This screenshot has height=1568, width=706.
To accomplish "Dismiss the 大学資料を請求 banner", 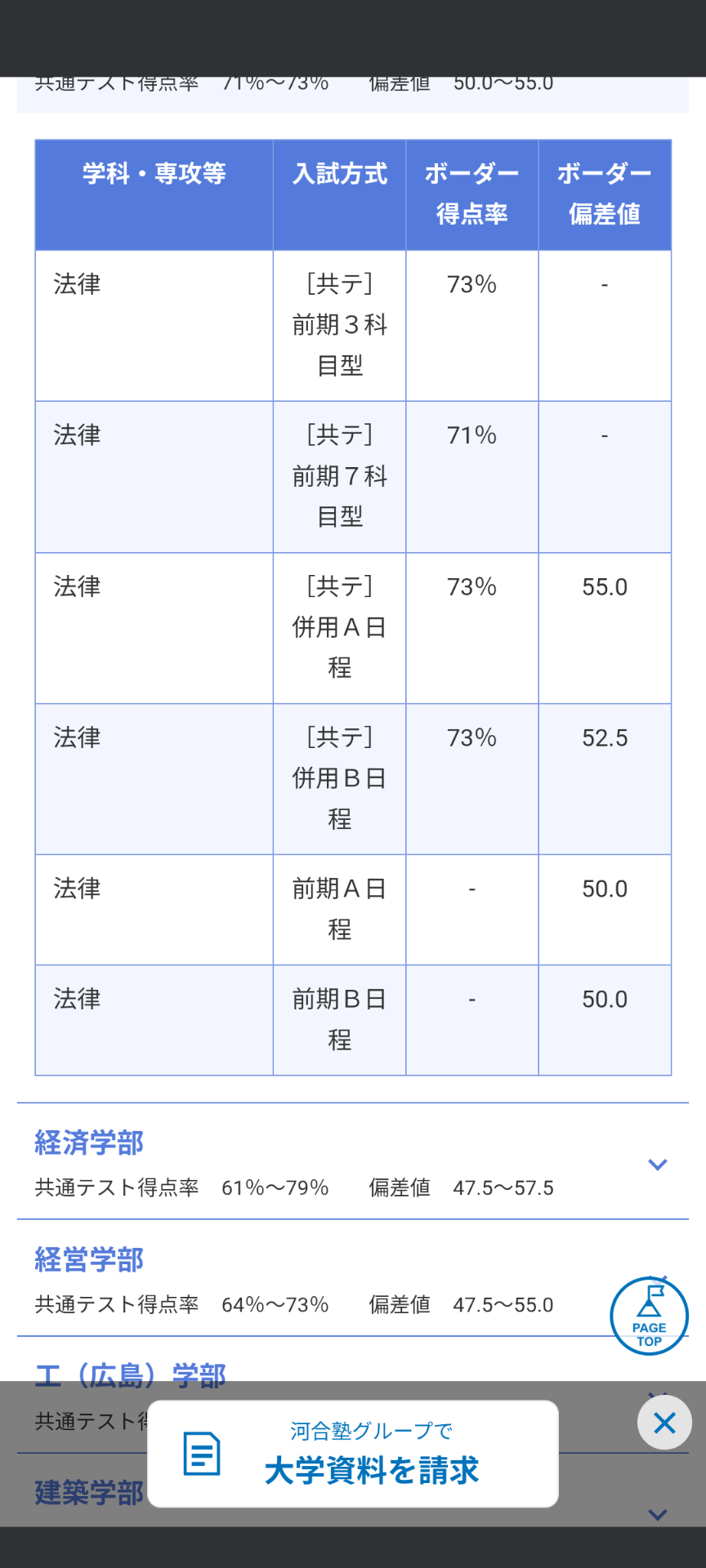I will tap(664, 1423).
